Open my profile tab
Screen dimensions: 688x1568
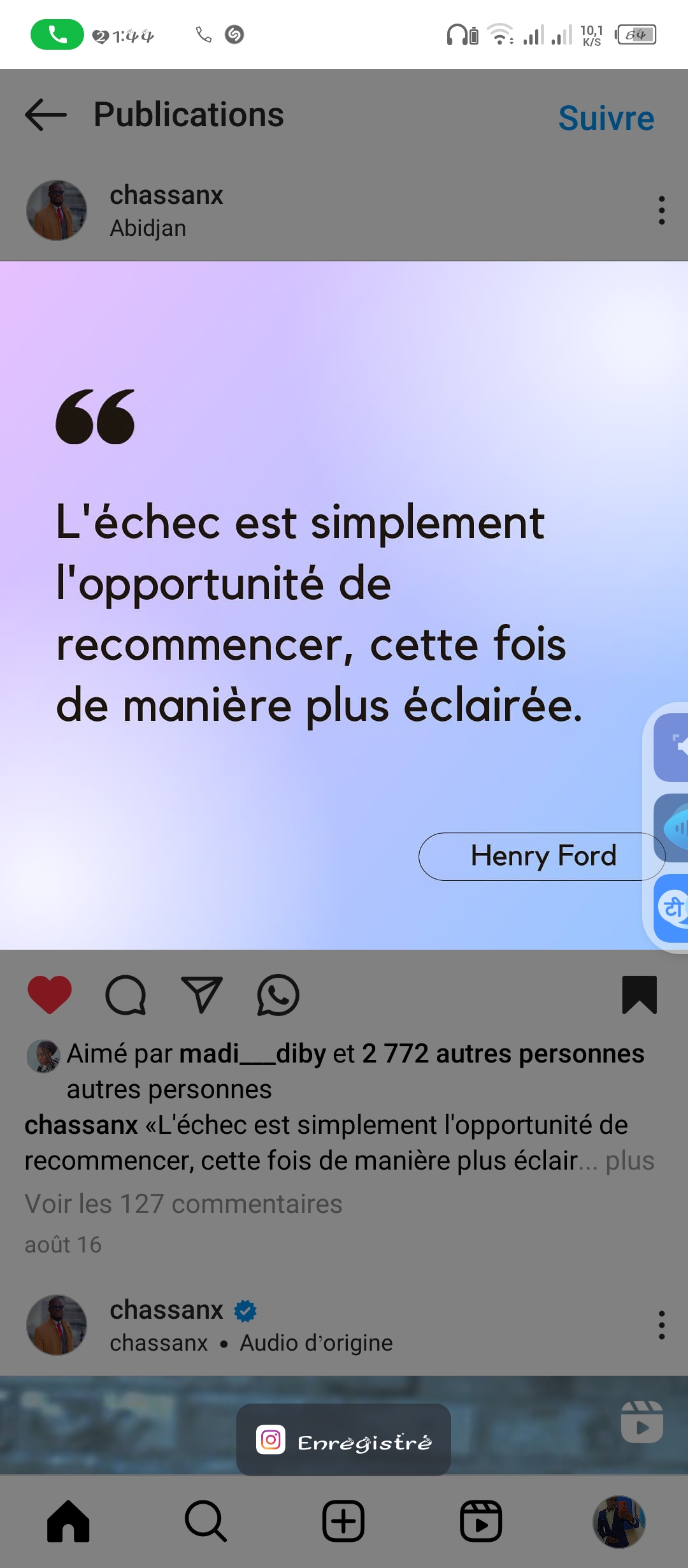click(619, 1521)
